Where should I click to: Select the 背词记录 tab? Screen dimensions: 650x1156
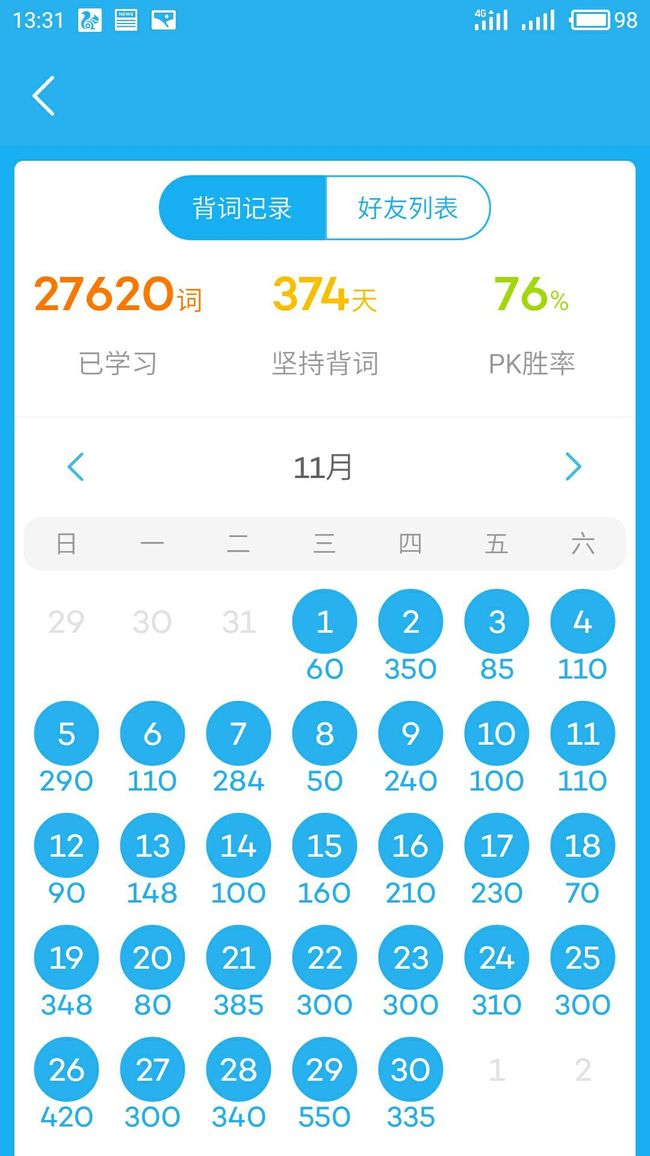[x=242, y=208]
